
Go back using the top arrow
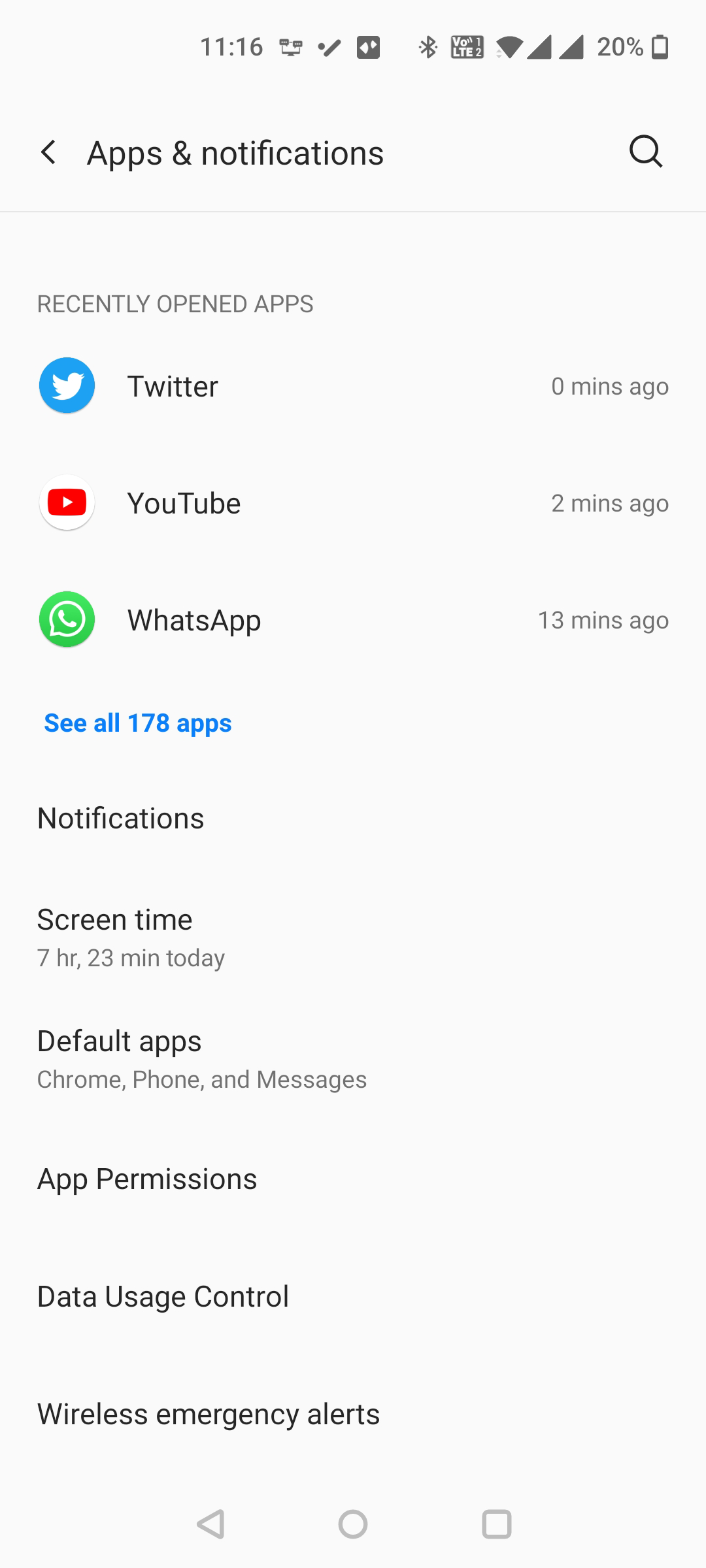(48, 153)
